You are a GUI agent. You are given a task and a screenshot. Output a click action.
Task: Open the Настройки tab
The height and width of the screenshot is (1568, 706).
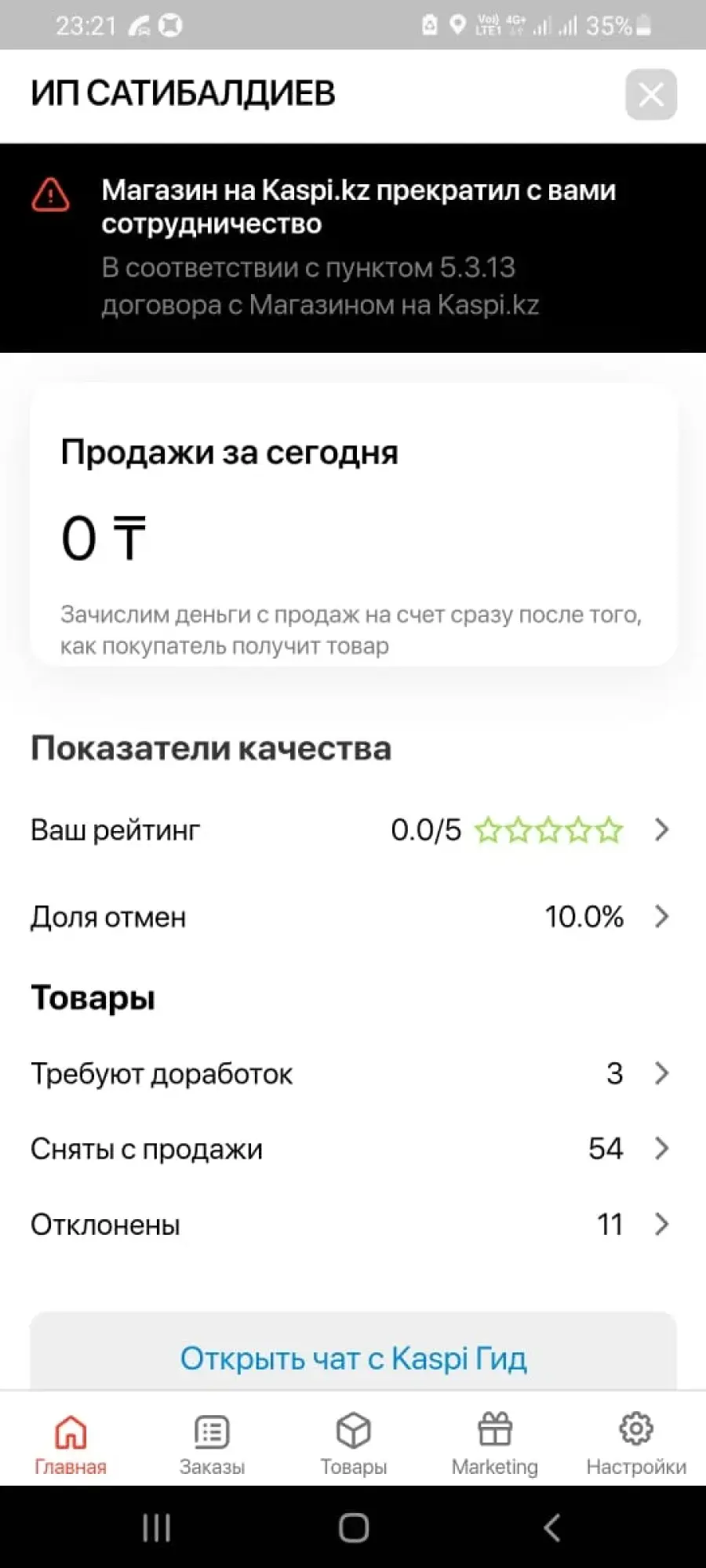pos(636,1444)
